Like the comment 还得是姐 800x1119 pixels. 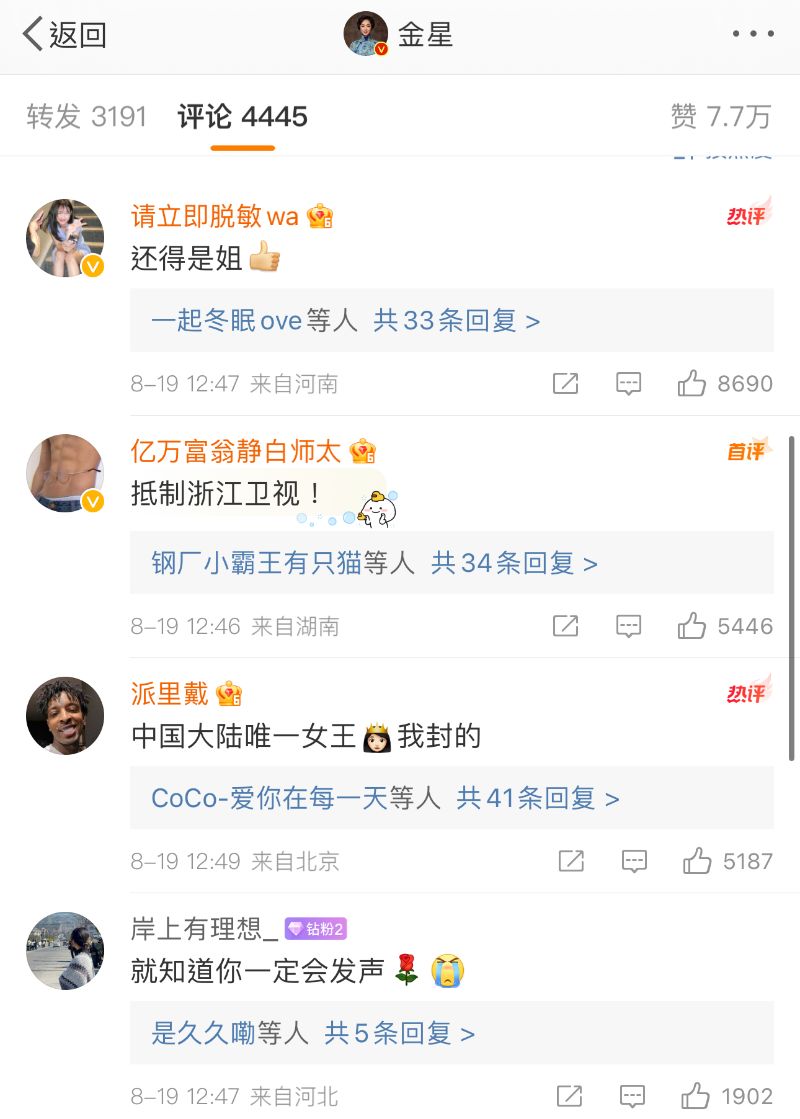click(692, 384)
